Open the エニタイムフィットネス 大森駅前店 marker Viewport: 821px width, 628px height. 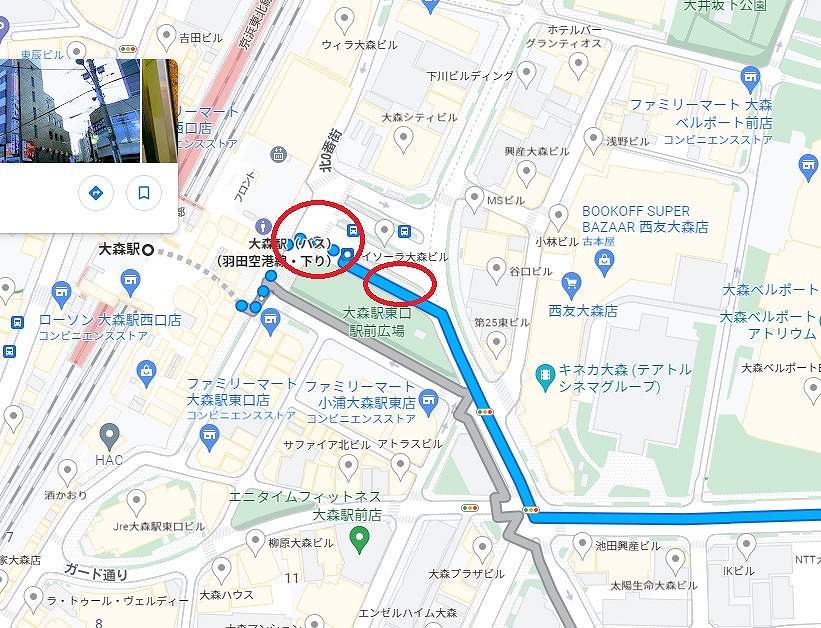[x=361, y=540]
